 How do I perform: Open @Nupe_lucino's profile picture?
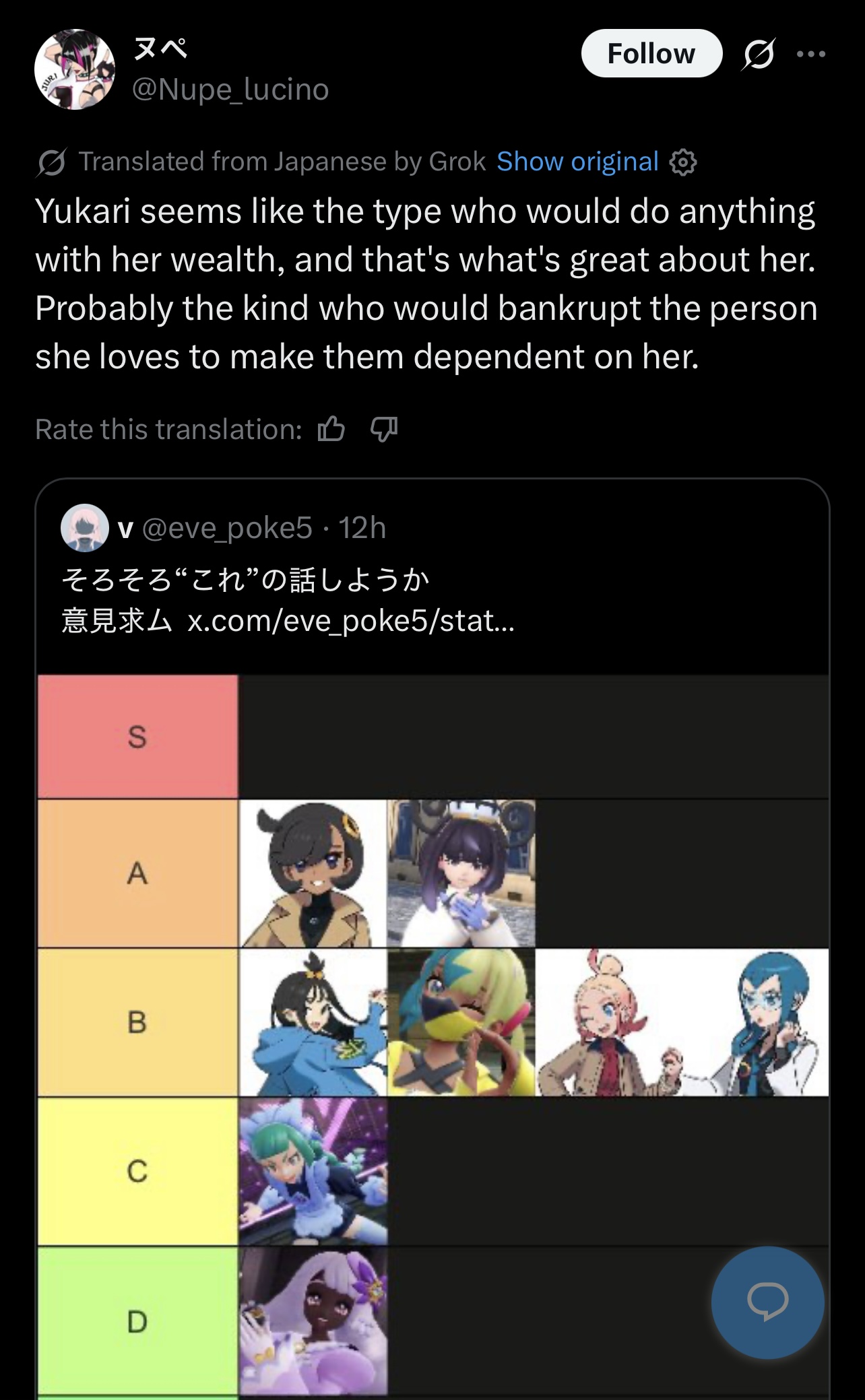(75, 69)
